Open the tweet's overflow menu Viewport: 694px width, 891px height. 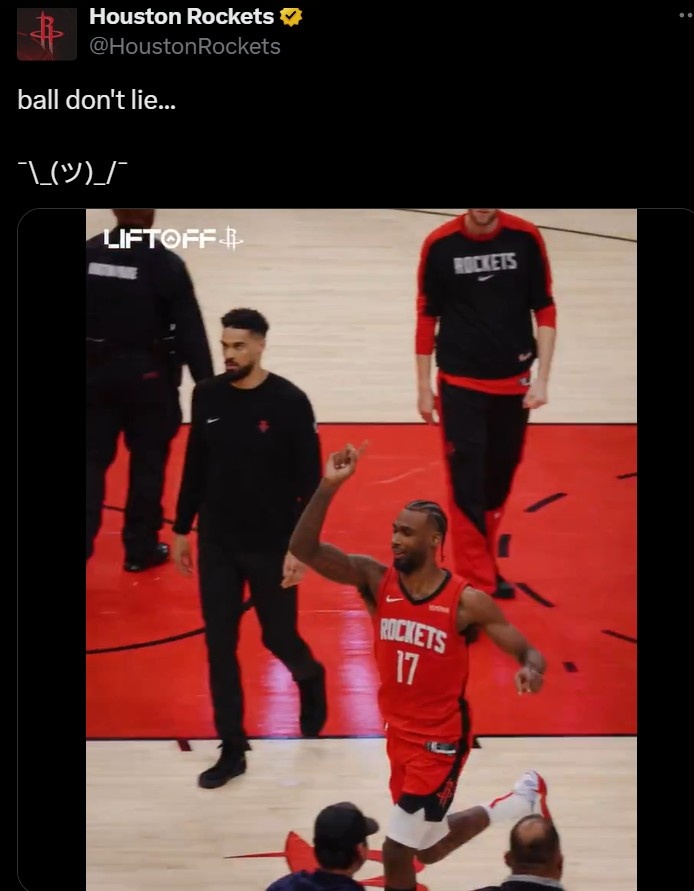click(x=683, y=17)
